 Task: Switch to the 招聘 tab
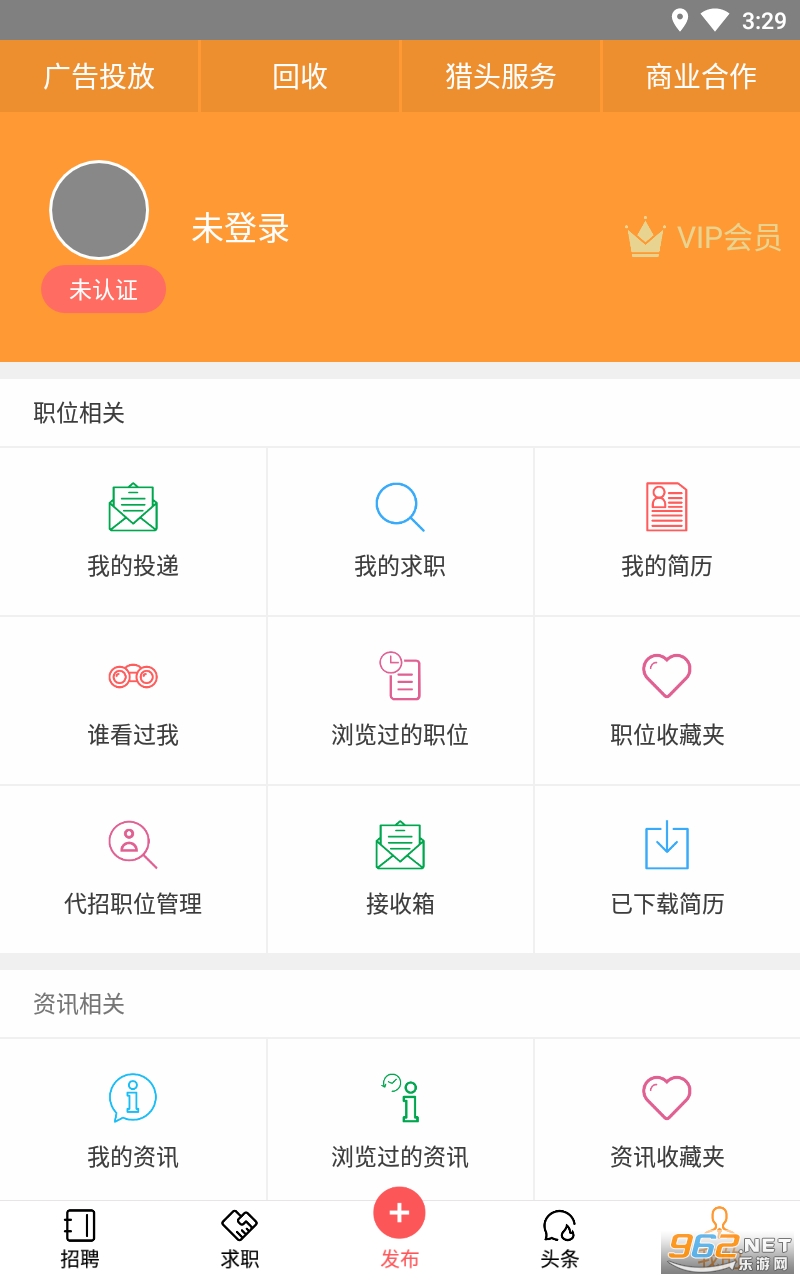(80, 1240)
